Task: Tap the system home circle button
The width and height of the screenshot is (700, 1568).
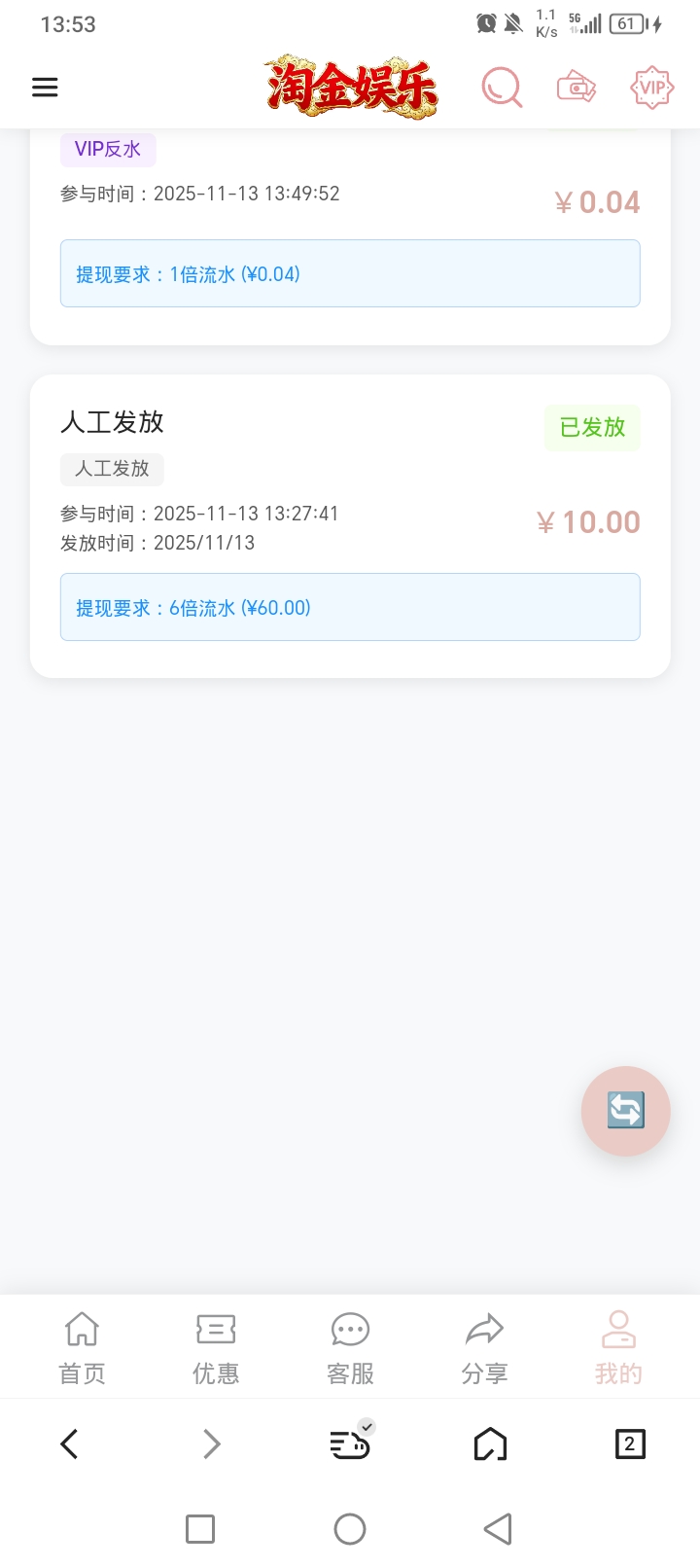Action: (x=350, y=1529)
